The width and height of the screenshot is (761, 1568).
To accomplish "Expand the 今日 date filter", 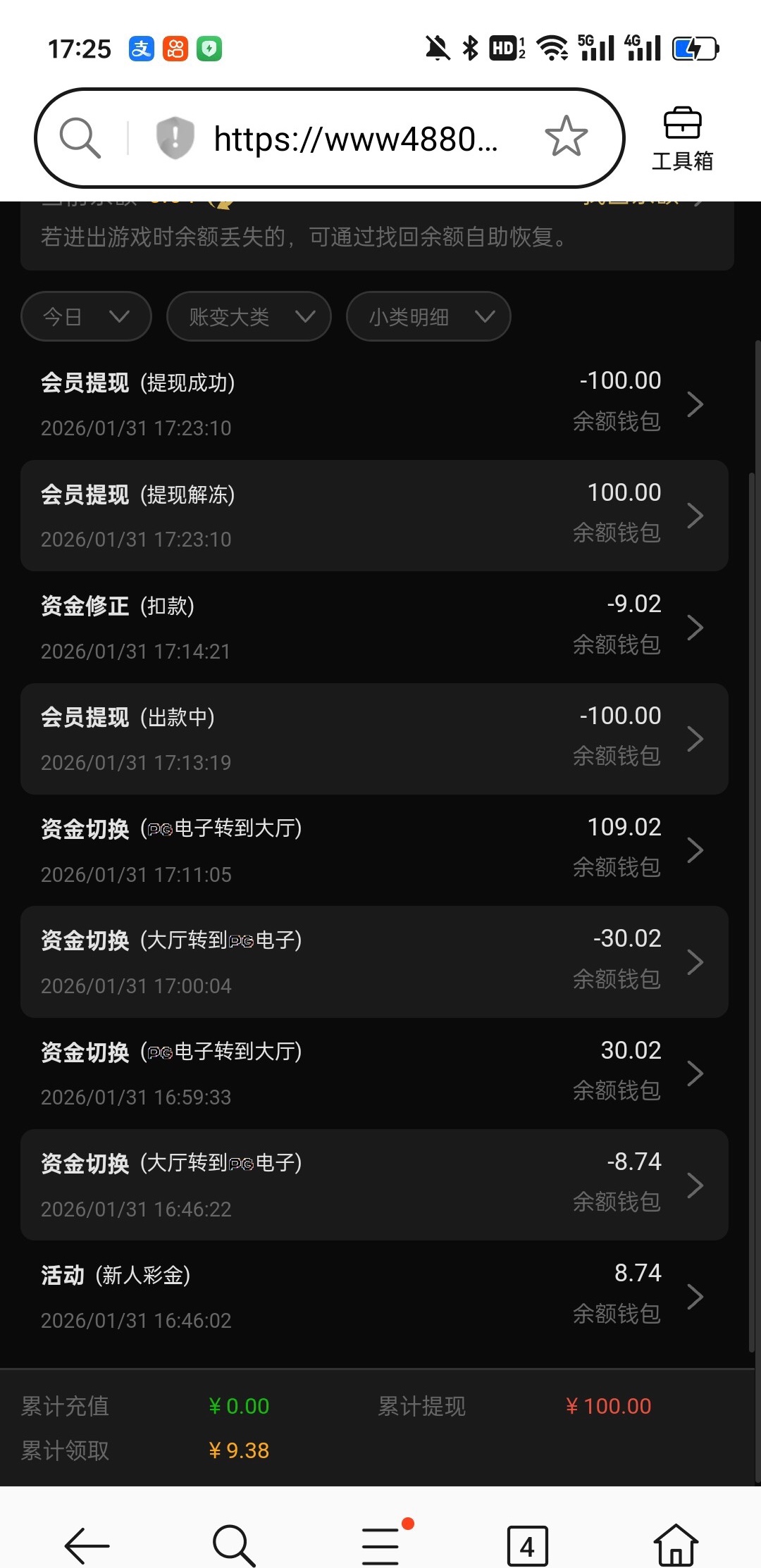I will [86, 316].
